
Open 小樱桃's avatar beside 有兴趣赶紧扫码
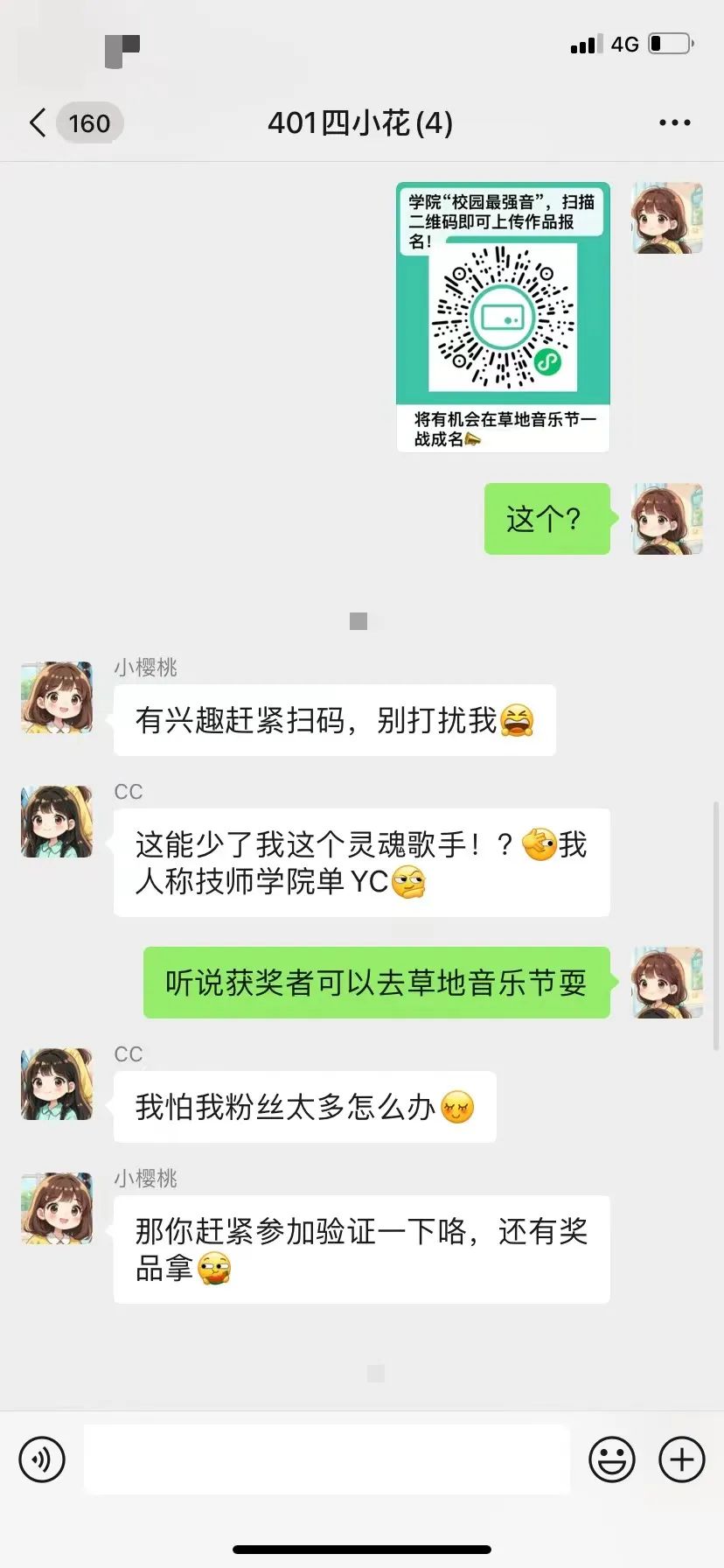57,697
